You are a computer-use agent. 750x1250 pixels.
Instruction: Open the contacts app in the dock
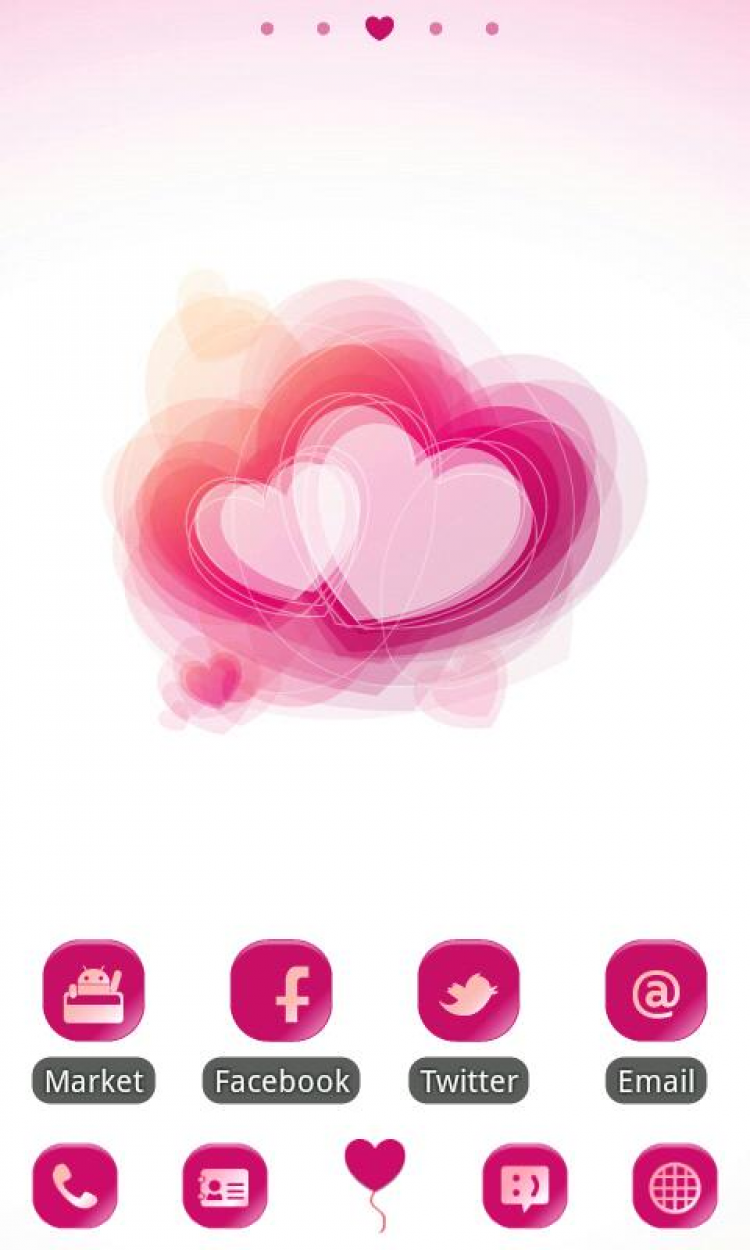tap(225, 1185)
